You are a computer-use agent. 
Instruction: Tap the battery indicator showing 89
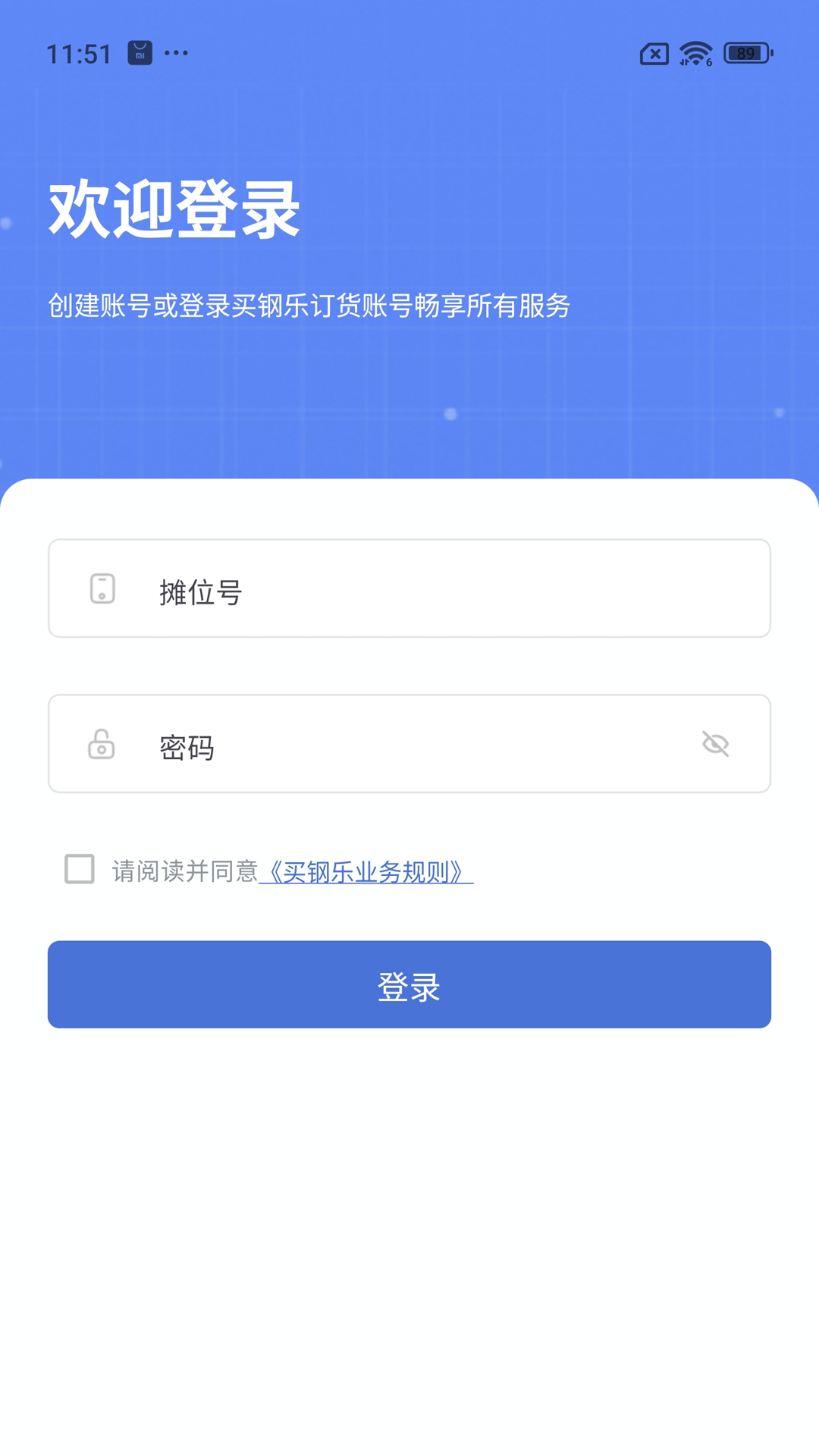(x=747, y=53)
